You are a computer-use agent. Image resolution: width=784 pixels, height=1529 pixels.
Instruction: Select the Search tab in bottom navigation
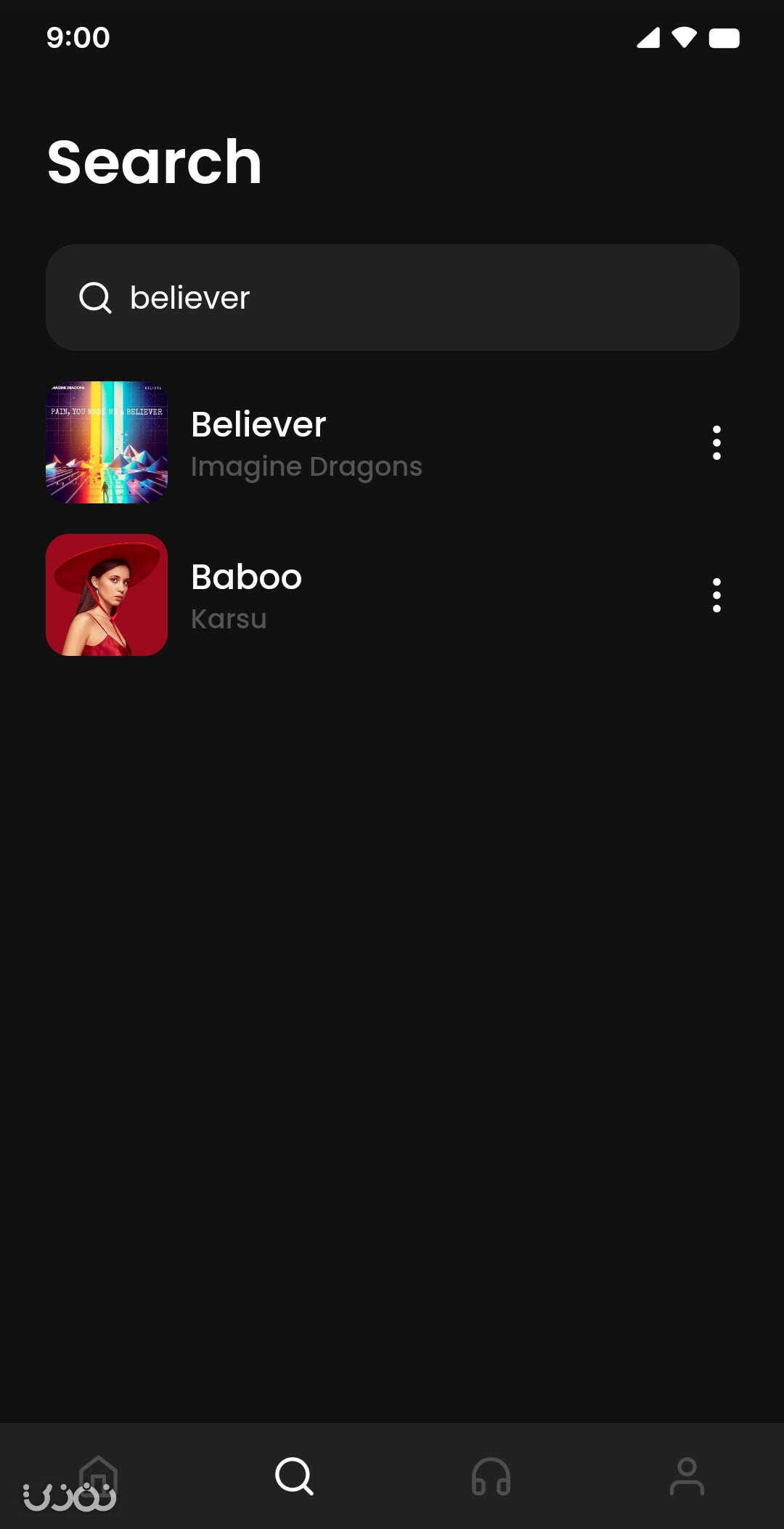point(294,1476)
